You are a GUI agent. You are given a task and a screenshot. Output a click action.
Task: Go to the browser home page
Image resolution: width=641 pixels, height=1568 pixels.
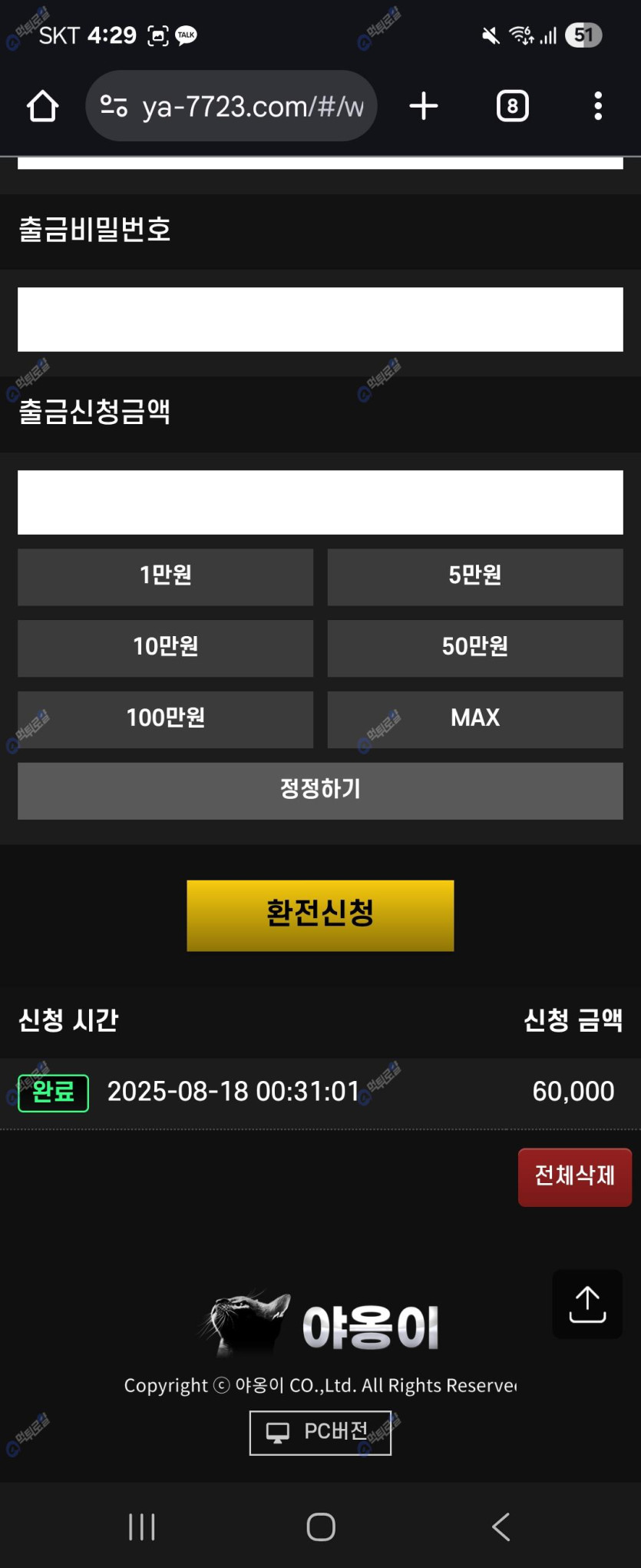43,106
